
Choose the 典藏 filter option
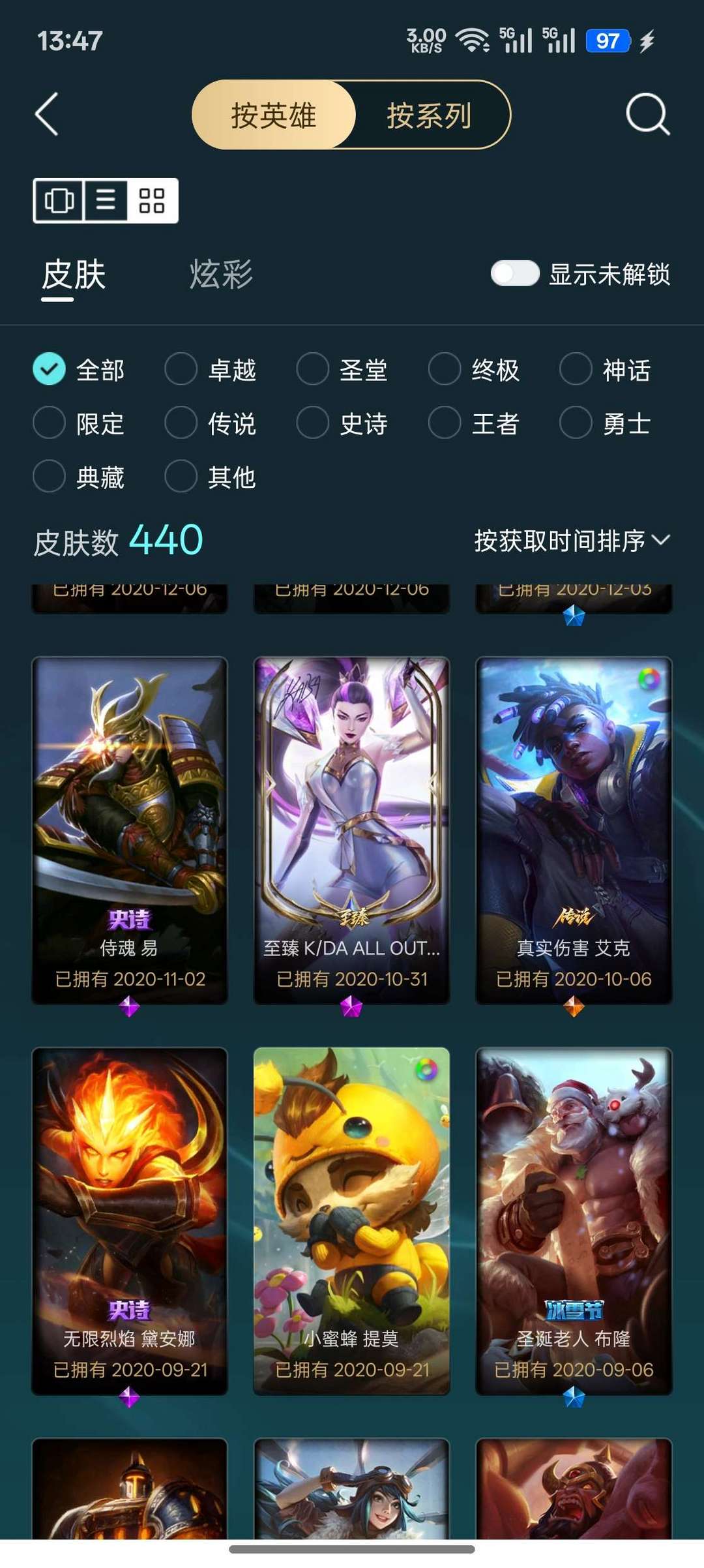(79, 477)
